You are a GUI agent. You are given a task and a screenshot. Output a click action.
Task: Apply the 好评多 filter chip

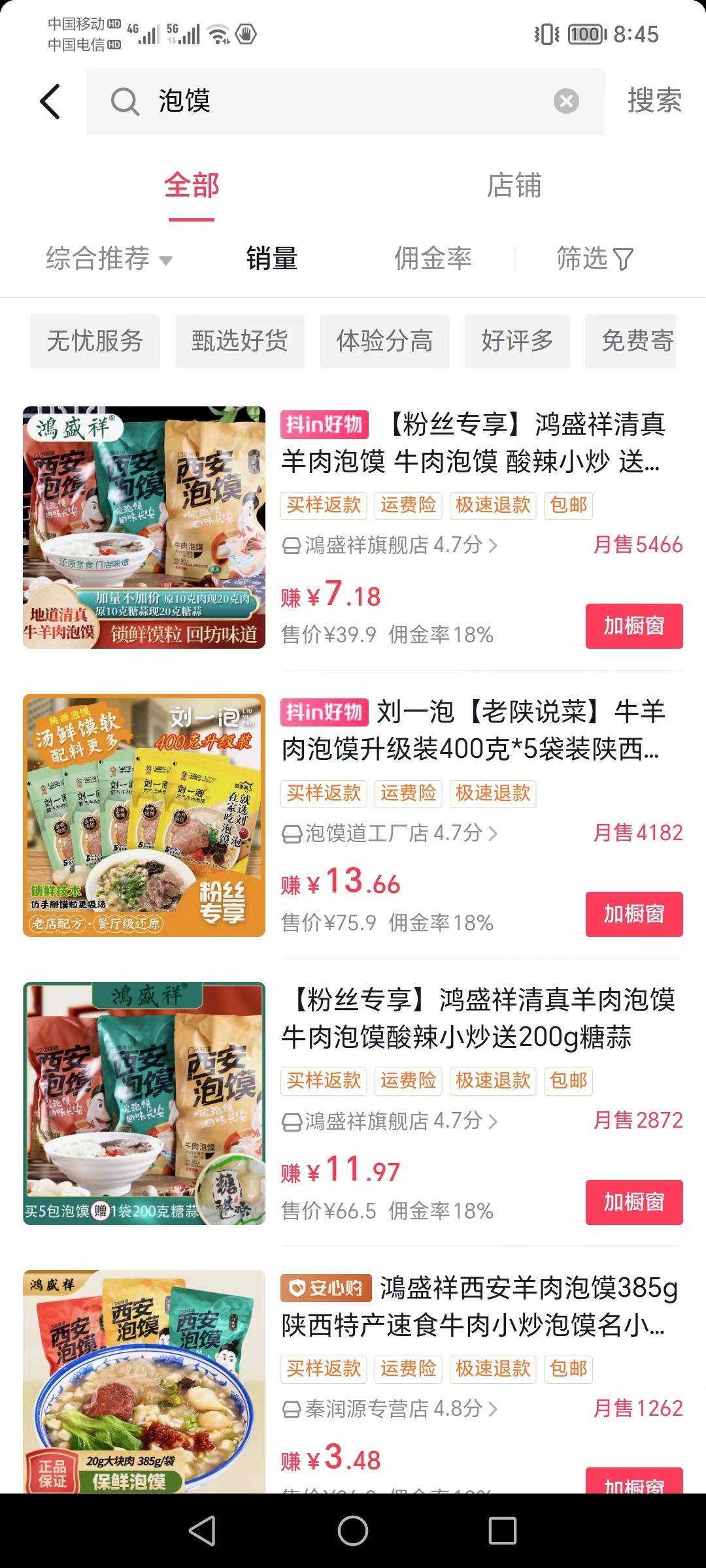(517, 341)
